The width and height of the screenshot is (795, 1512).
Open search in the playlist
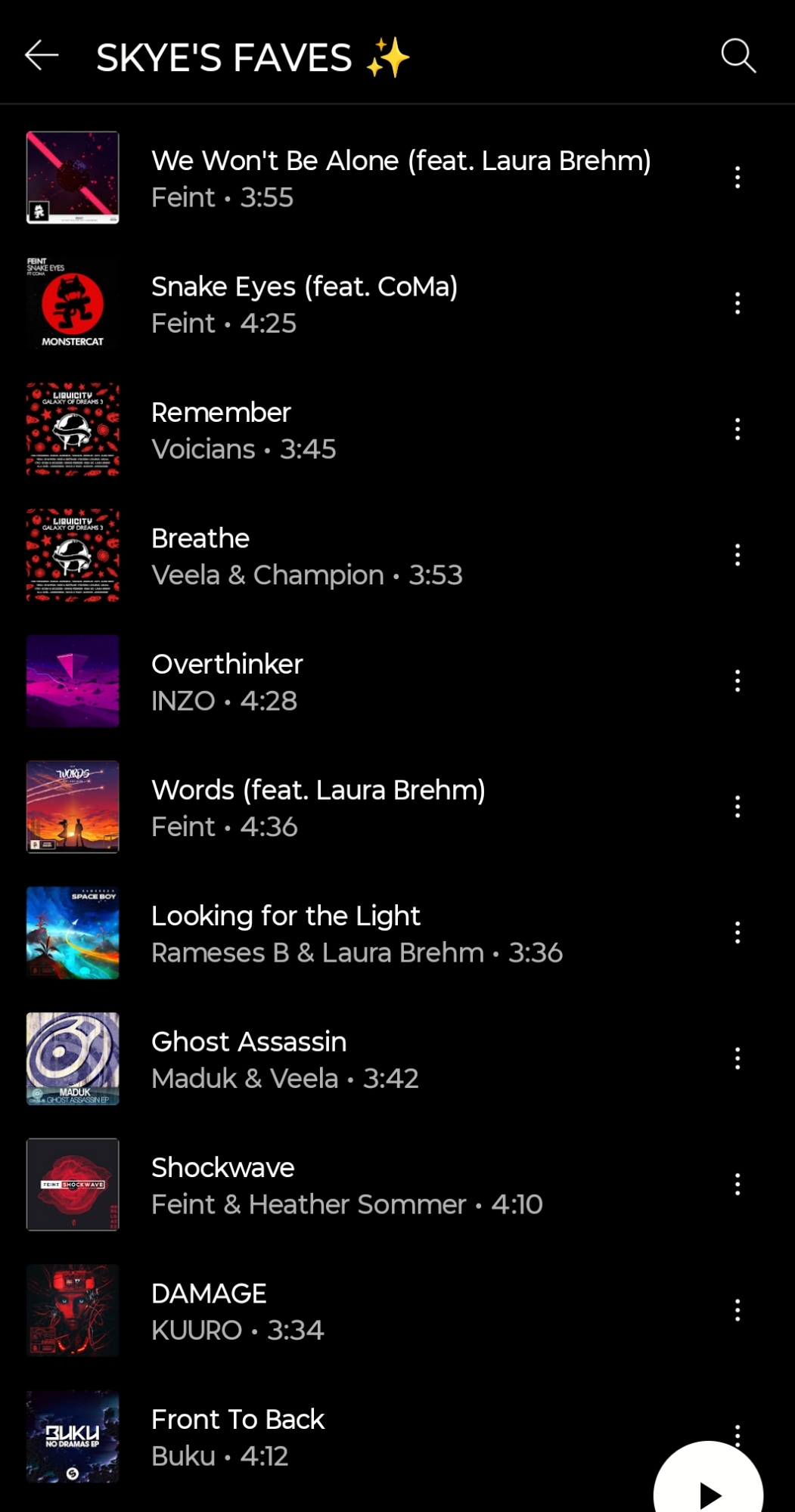coord(738,56)
